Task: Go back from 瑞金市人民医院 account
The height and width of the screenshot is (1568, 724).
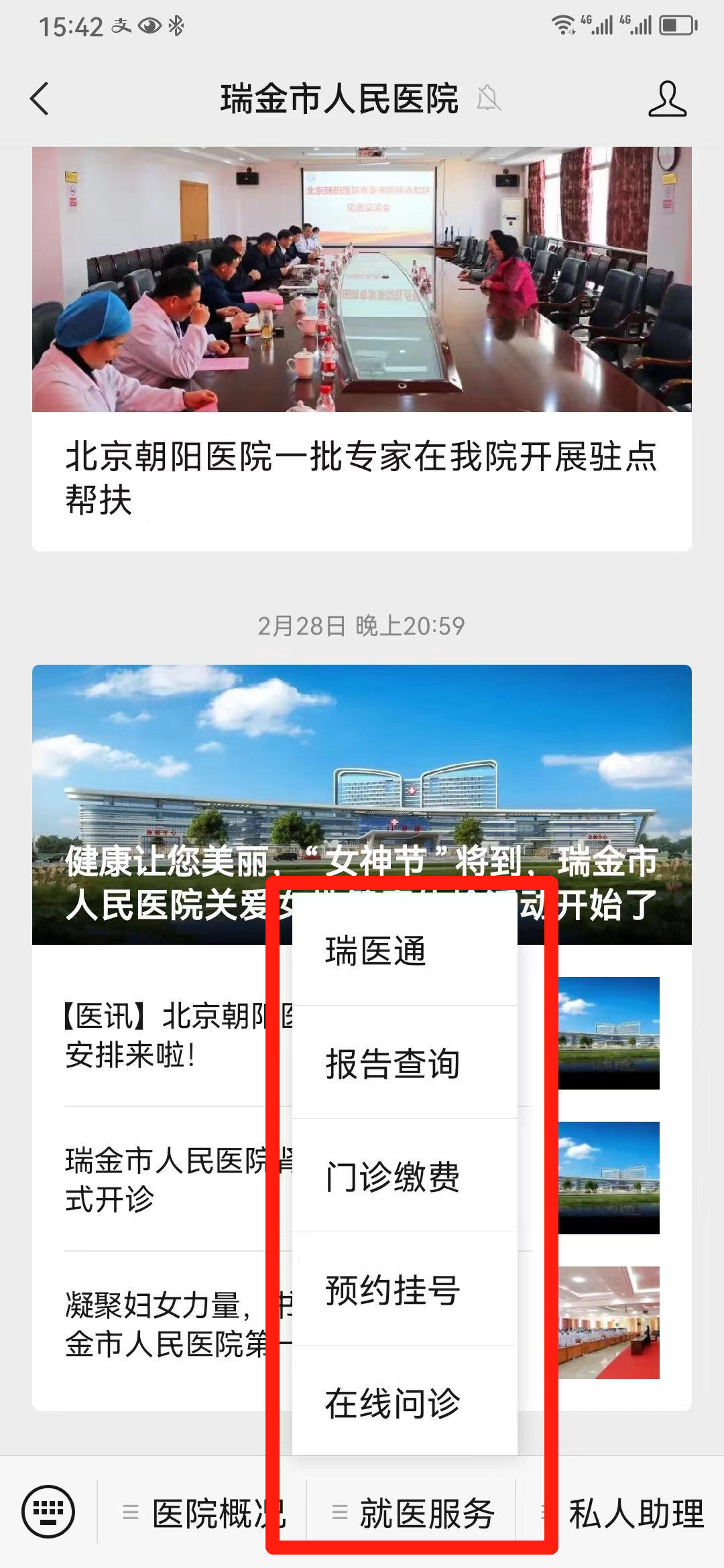Action: pos(40,99)
